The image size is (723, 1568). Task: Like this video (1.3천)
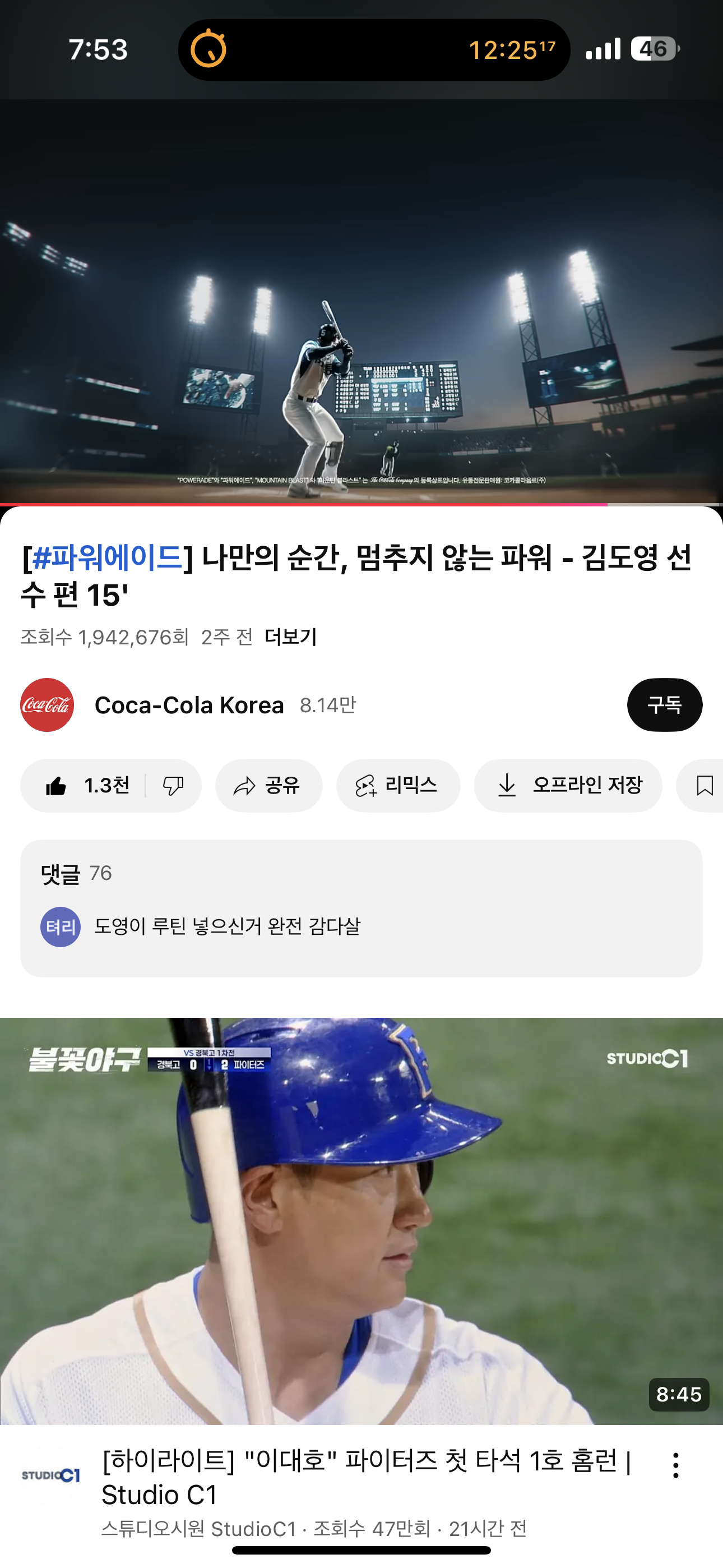tap(86, 785)
